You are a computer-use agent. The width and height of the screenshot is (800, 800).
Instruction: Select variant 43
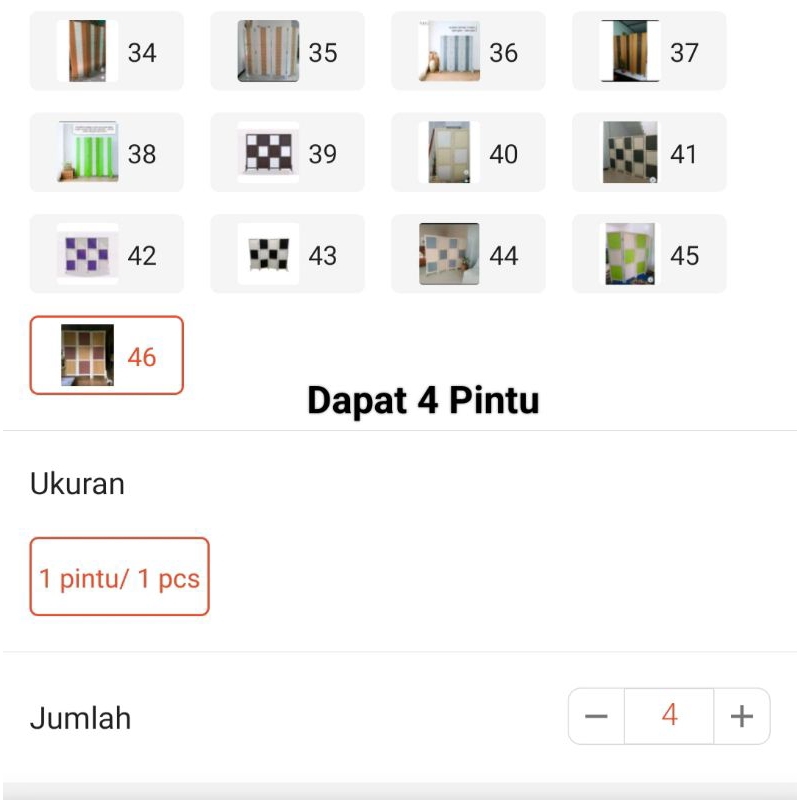coord(288,255)
